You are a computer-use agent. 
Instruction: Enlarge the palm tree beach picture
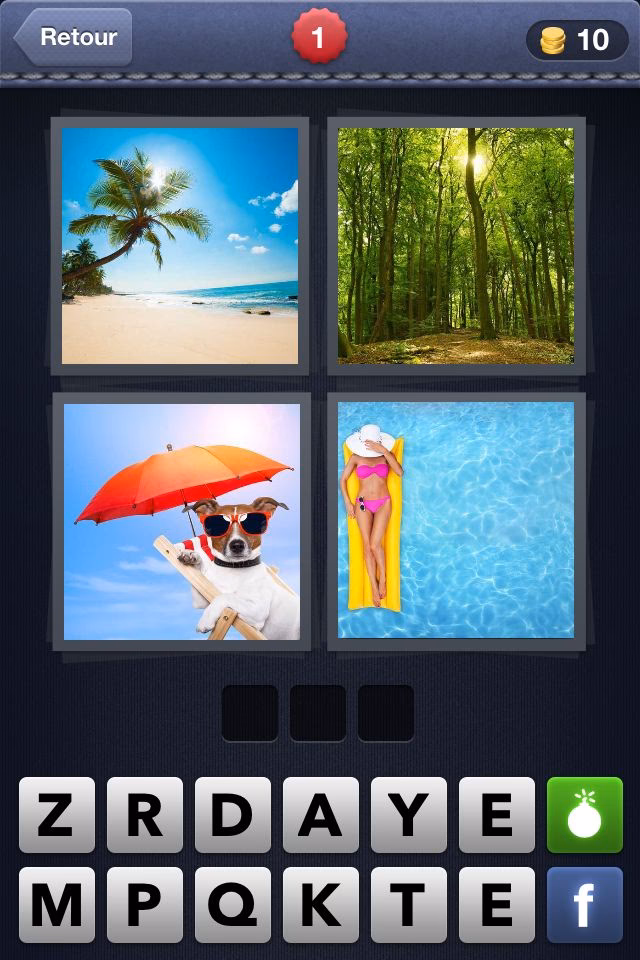click(180, 245)
